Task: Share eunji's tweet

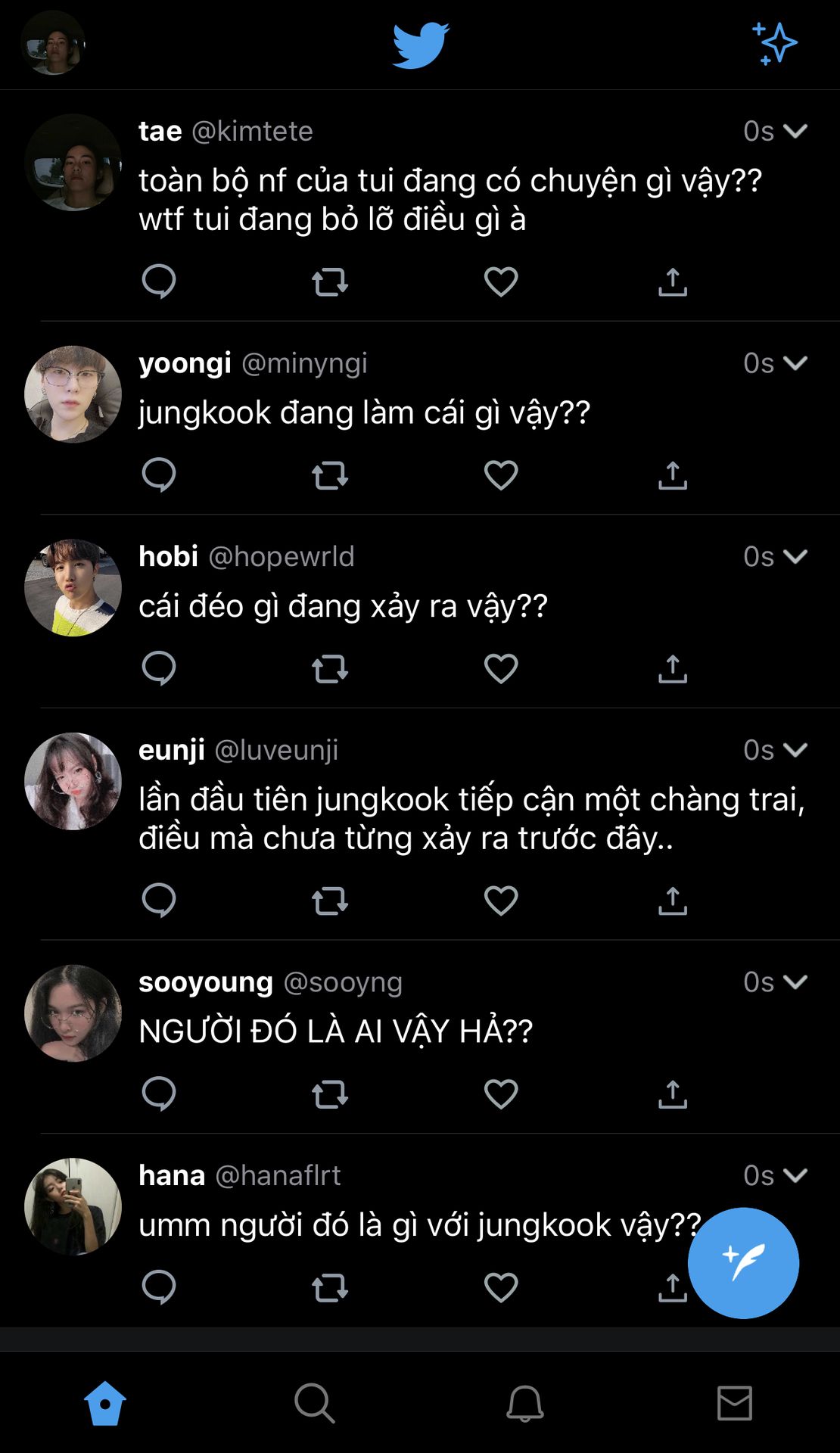Action: click(x=672, y=901)
